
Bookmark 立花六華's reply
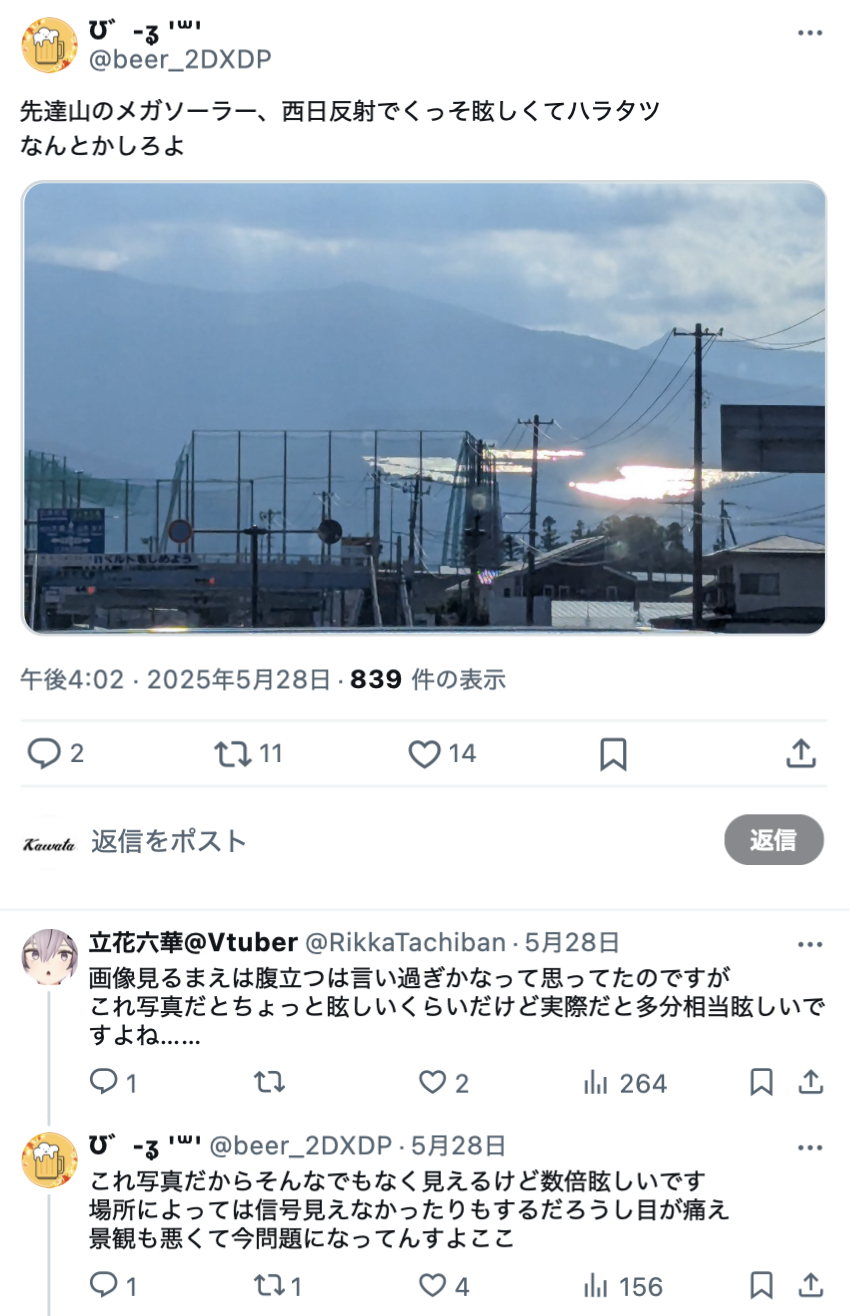coord(761,1082)
